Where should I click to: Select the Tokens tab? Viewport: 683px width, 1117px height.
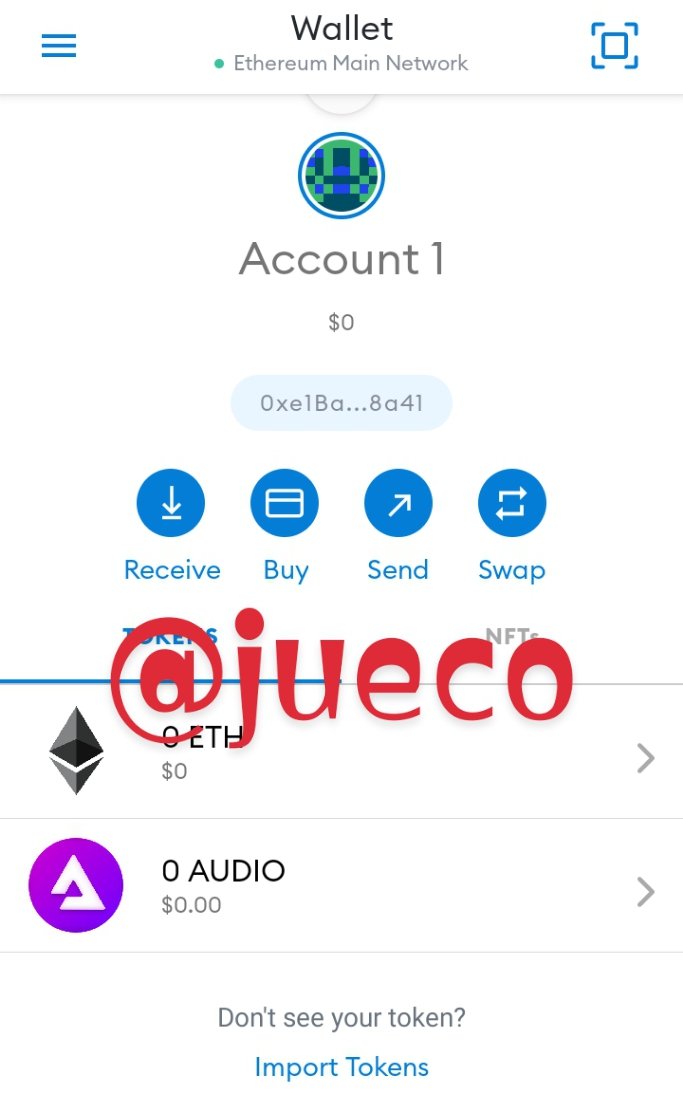click(170, 636)
